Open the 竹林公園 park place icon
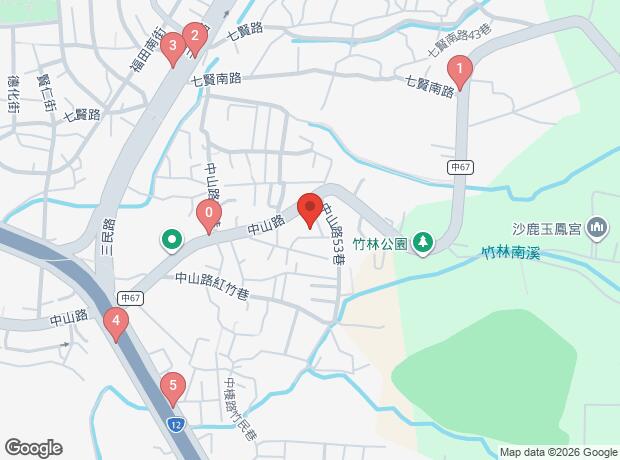620x460 pixels. 423,242
